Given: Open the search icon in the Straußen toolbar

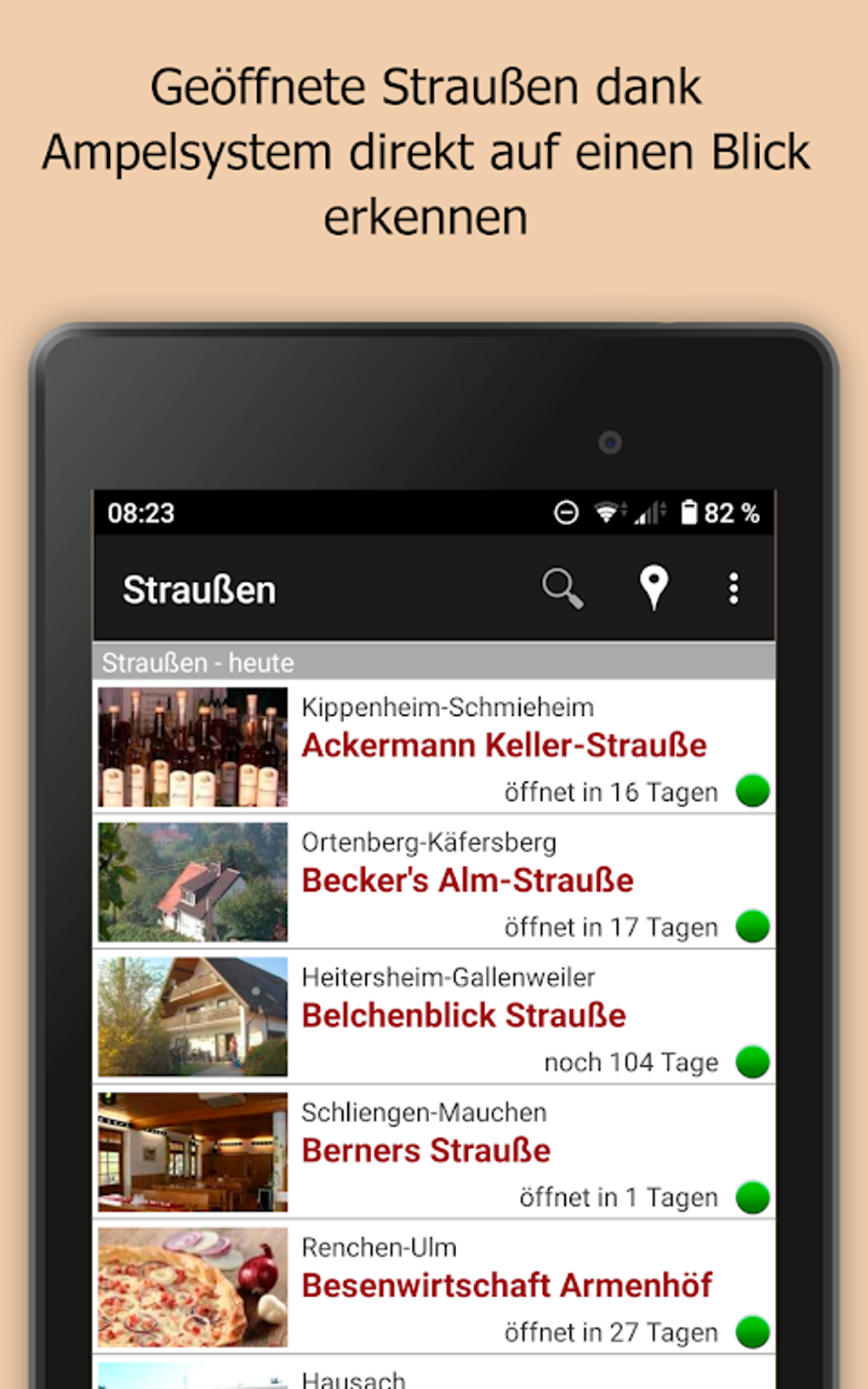Looking at the screenshot, I should coord(561,587).
